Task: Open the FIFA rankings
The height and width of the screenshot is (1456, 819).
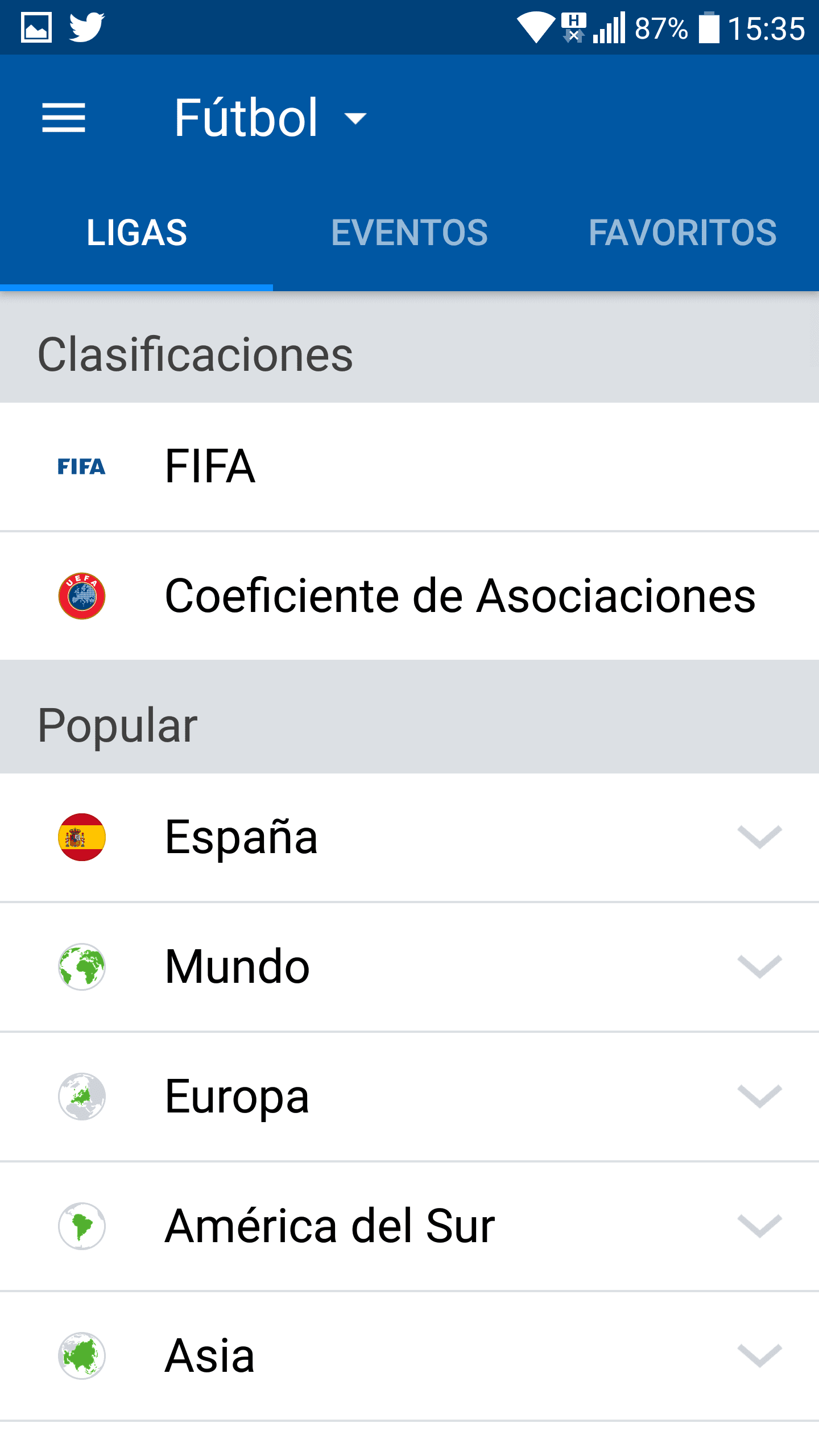Action: click(x=409, y=466)
